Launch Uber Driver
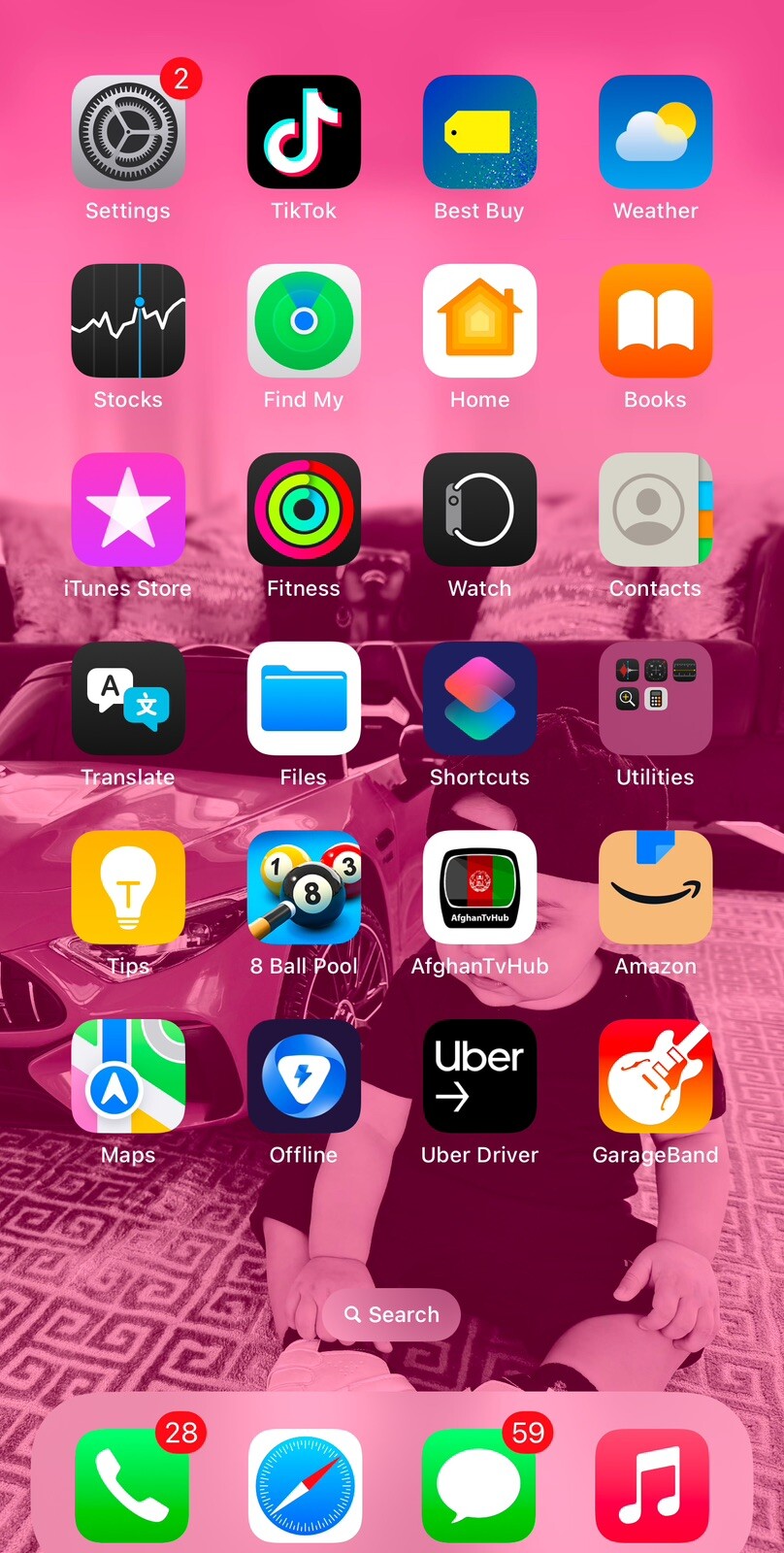The image size is (784, 1553). 479,1075
